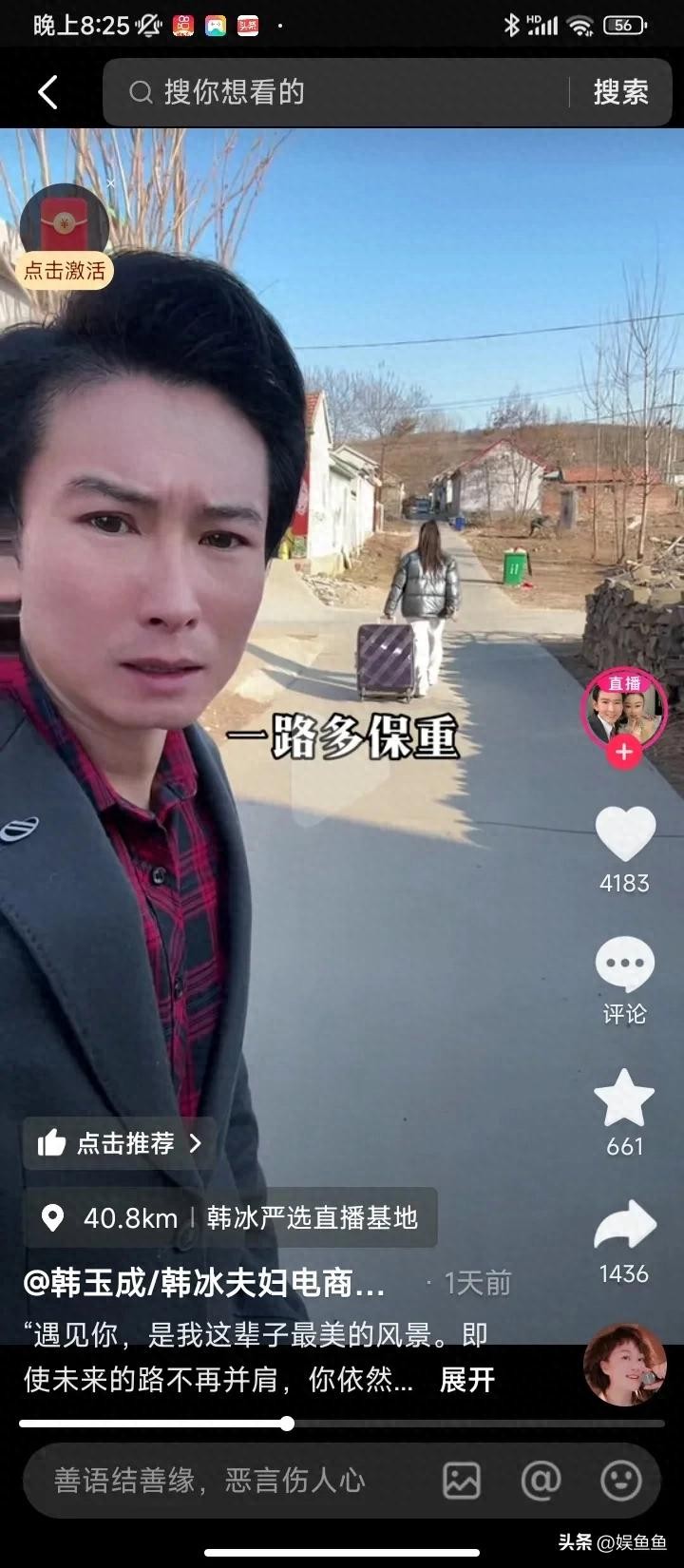Follow the author with the plus button
The image size is (684, 1568).
pyautogui.click(x=624, y=753)
